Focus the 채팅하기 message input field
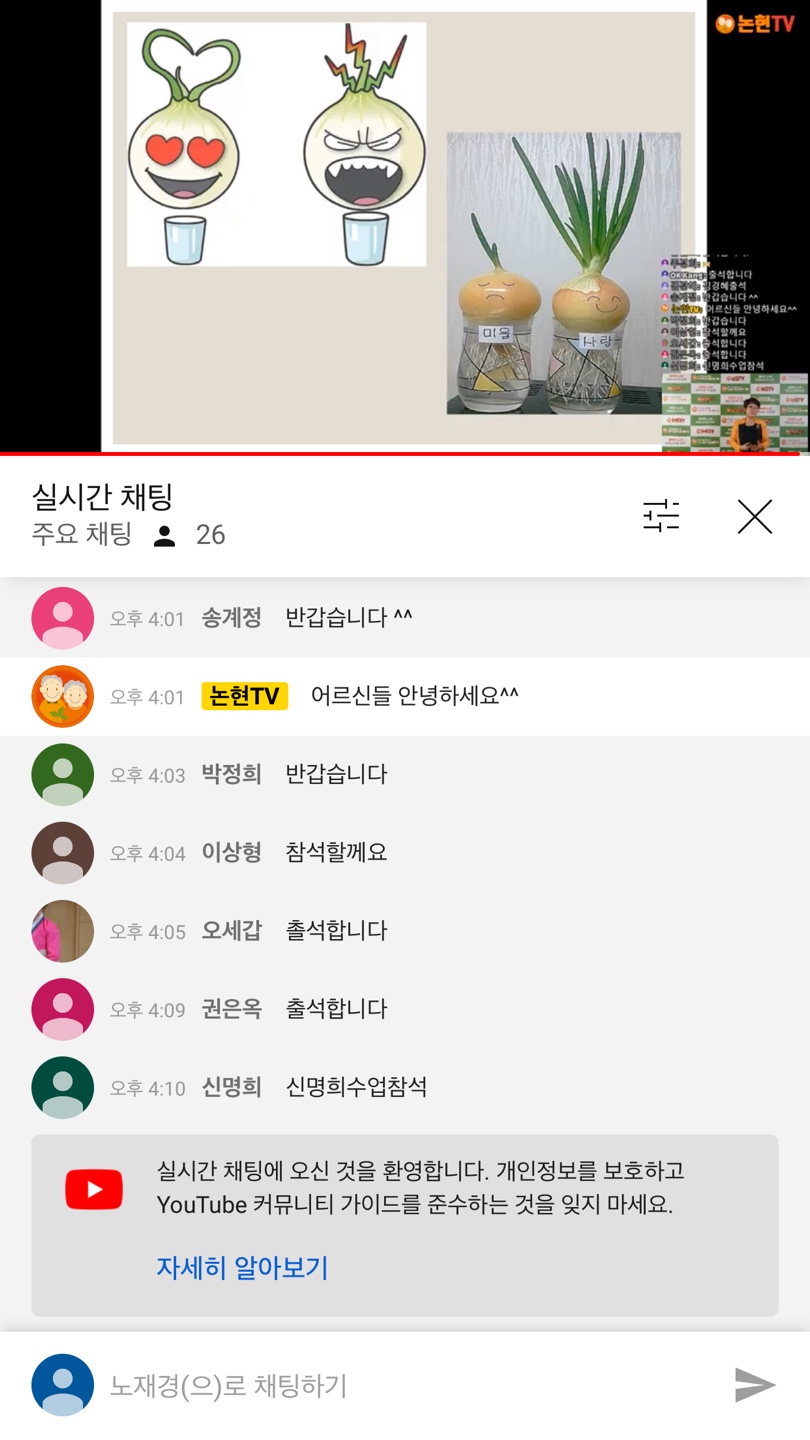The width and height of the screenshot is (810, 1440). pos(400,1386)
